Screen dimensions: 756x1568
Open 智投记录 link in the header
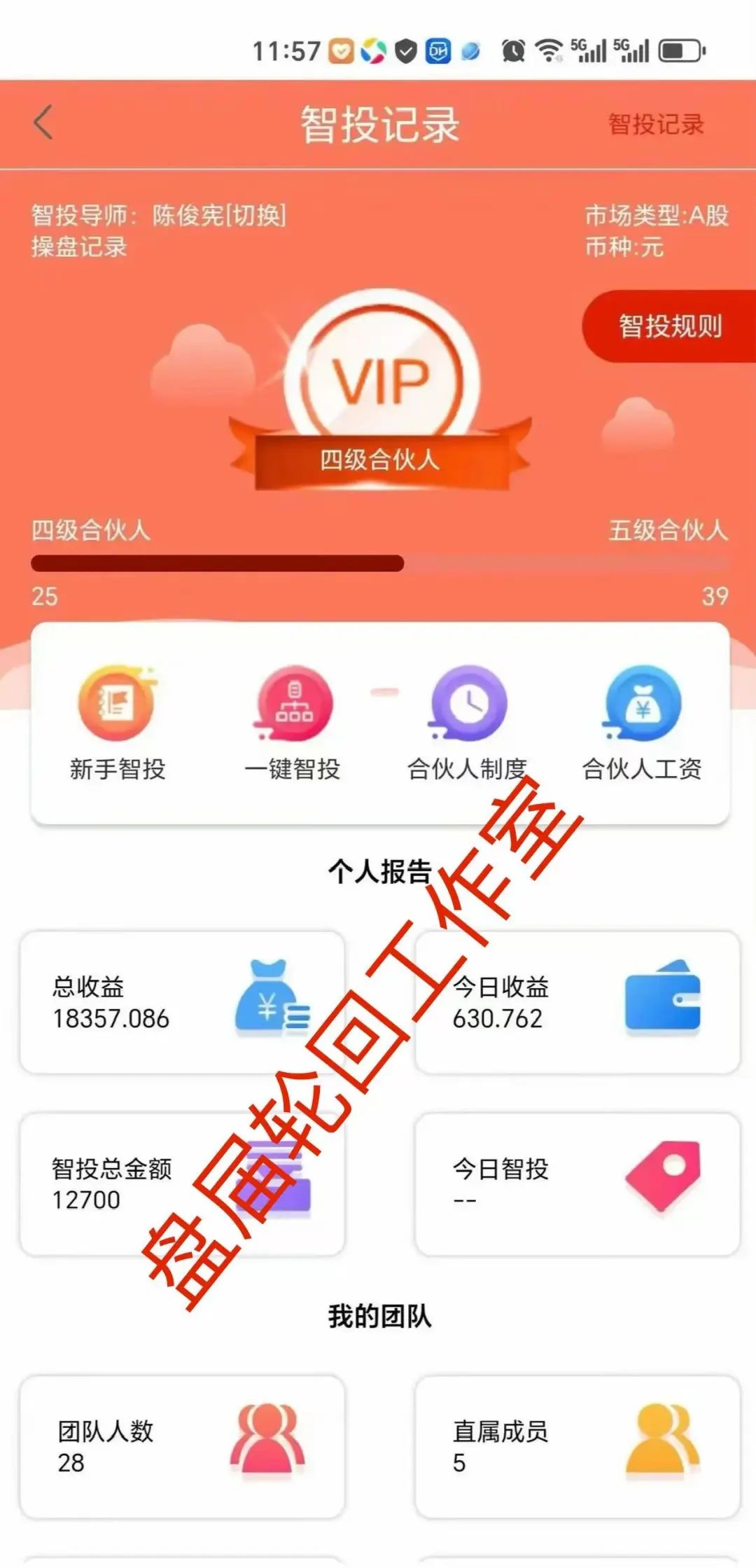pos(656,125)
